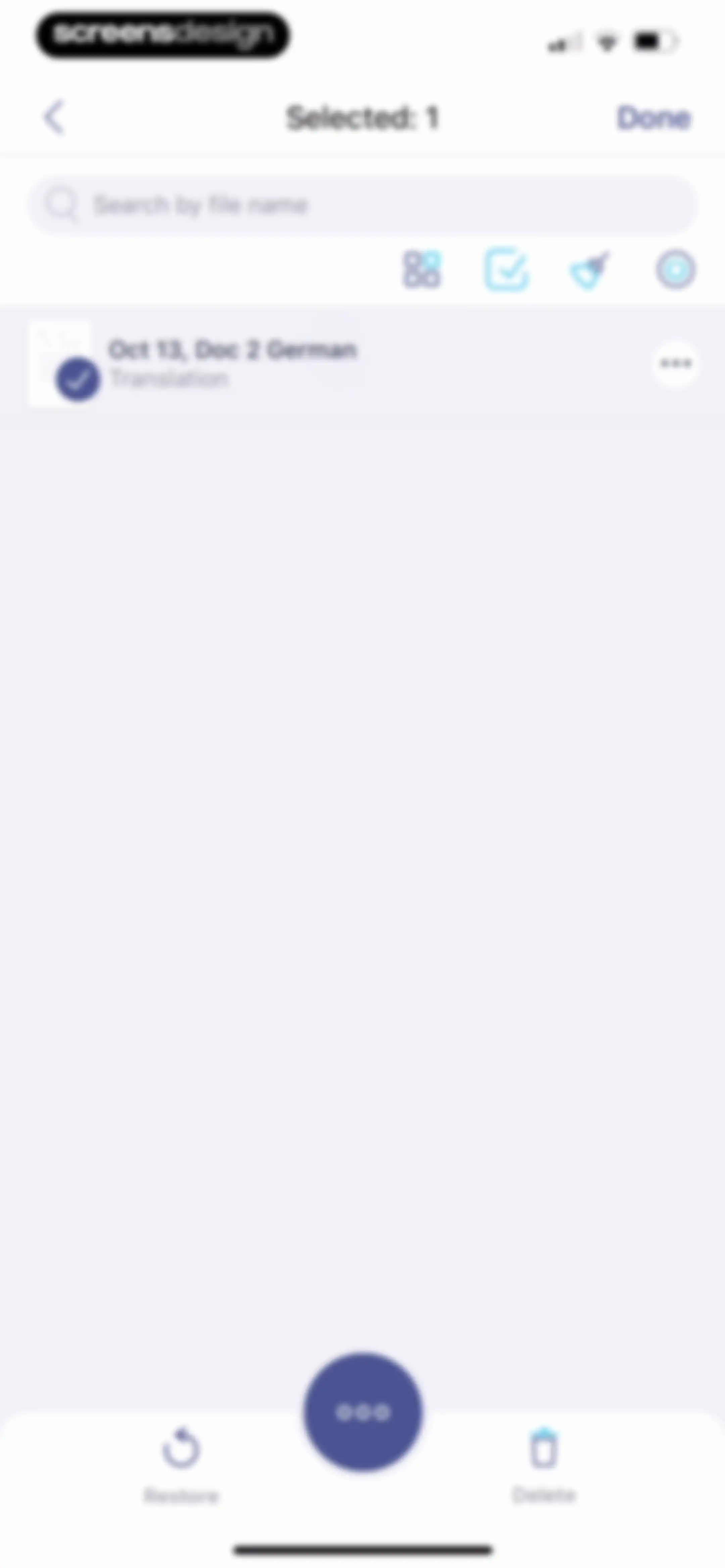Open the Search by file name field
Viewport: 725px width, 1568px height.
(363, 205)
